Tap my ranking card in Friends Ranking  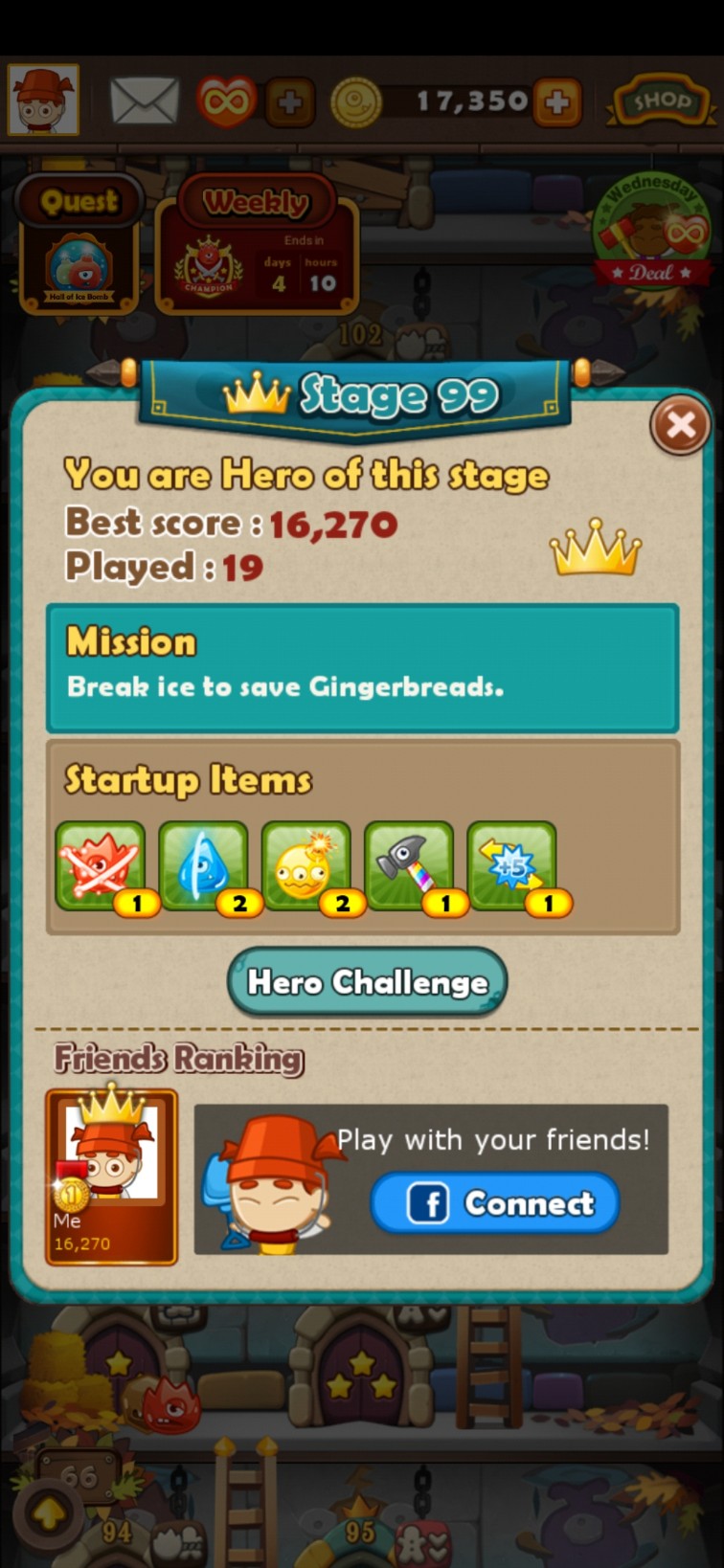[111, 1176]
